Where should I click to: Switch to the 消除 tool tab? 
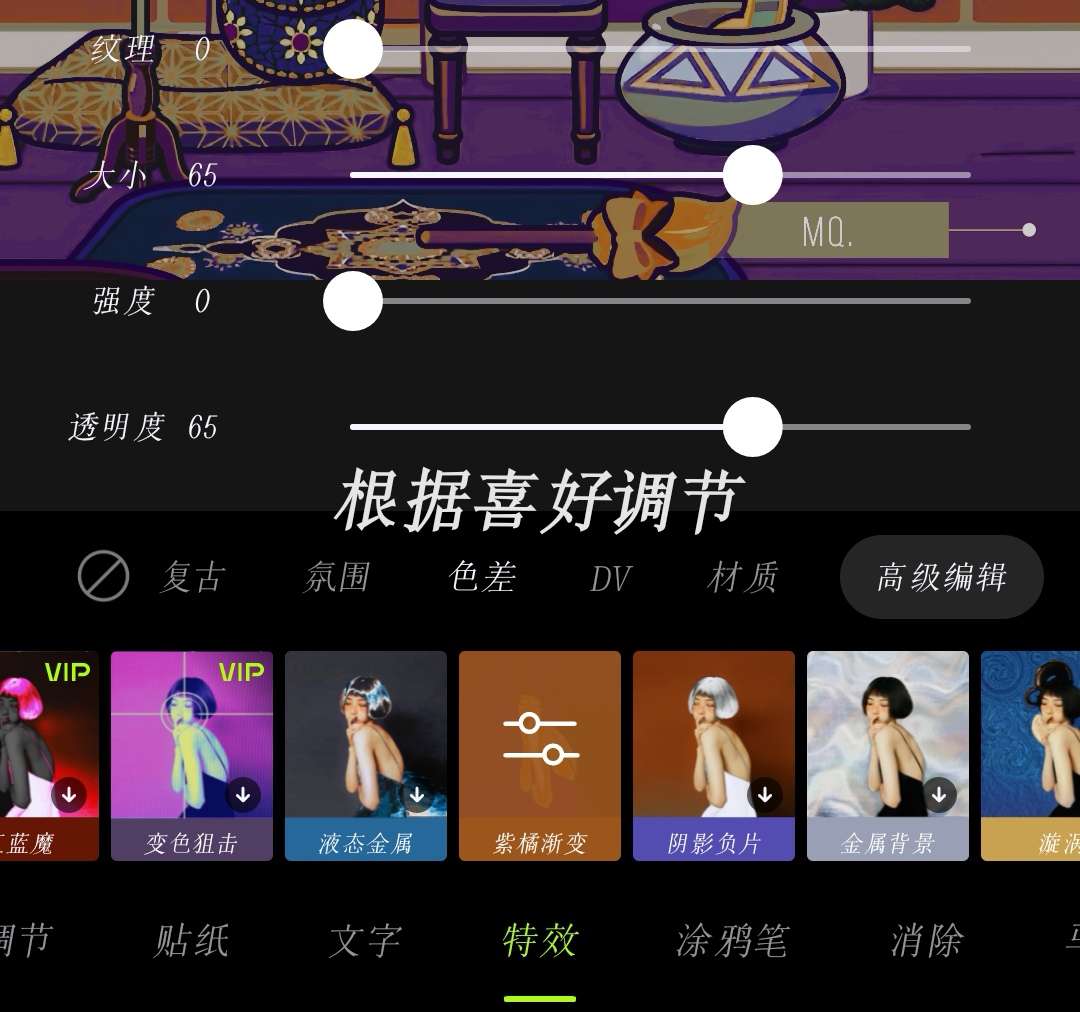(x=927, y=940)
